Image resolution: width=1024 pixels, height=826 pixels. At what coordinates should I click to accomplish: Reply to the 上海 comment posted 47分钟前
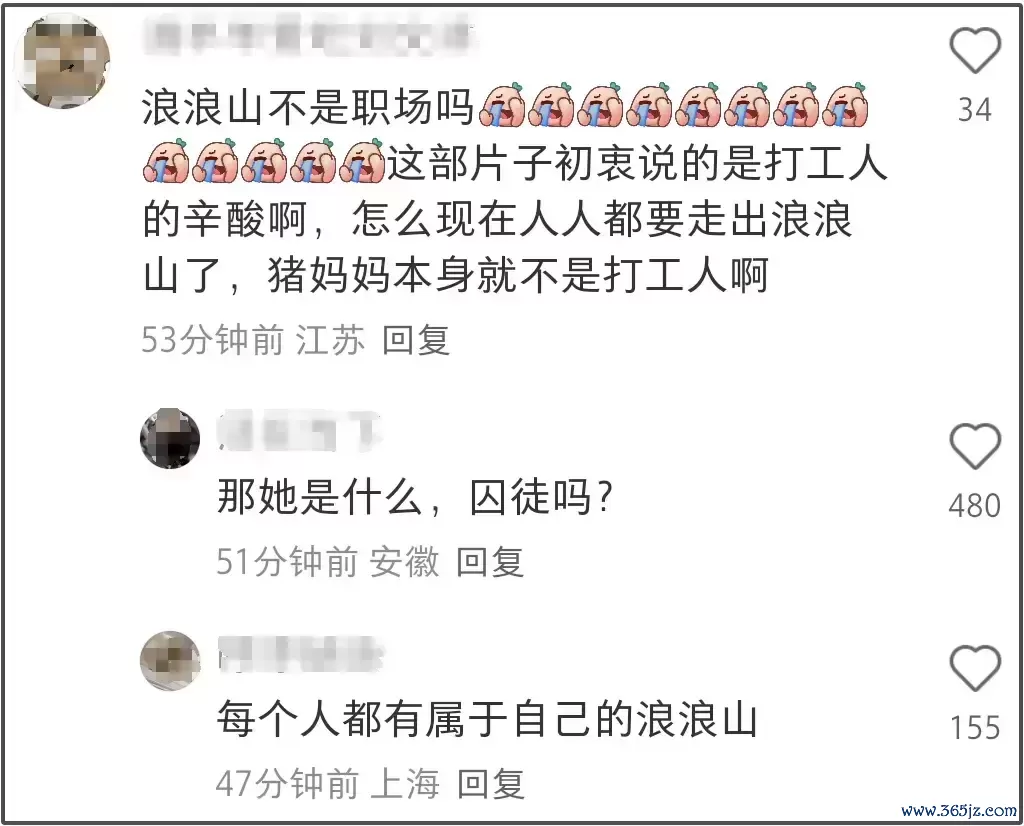tap(490, 784)
